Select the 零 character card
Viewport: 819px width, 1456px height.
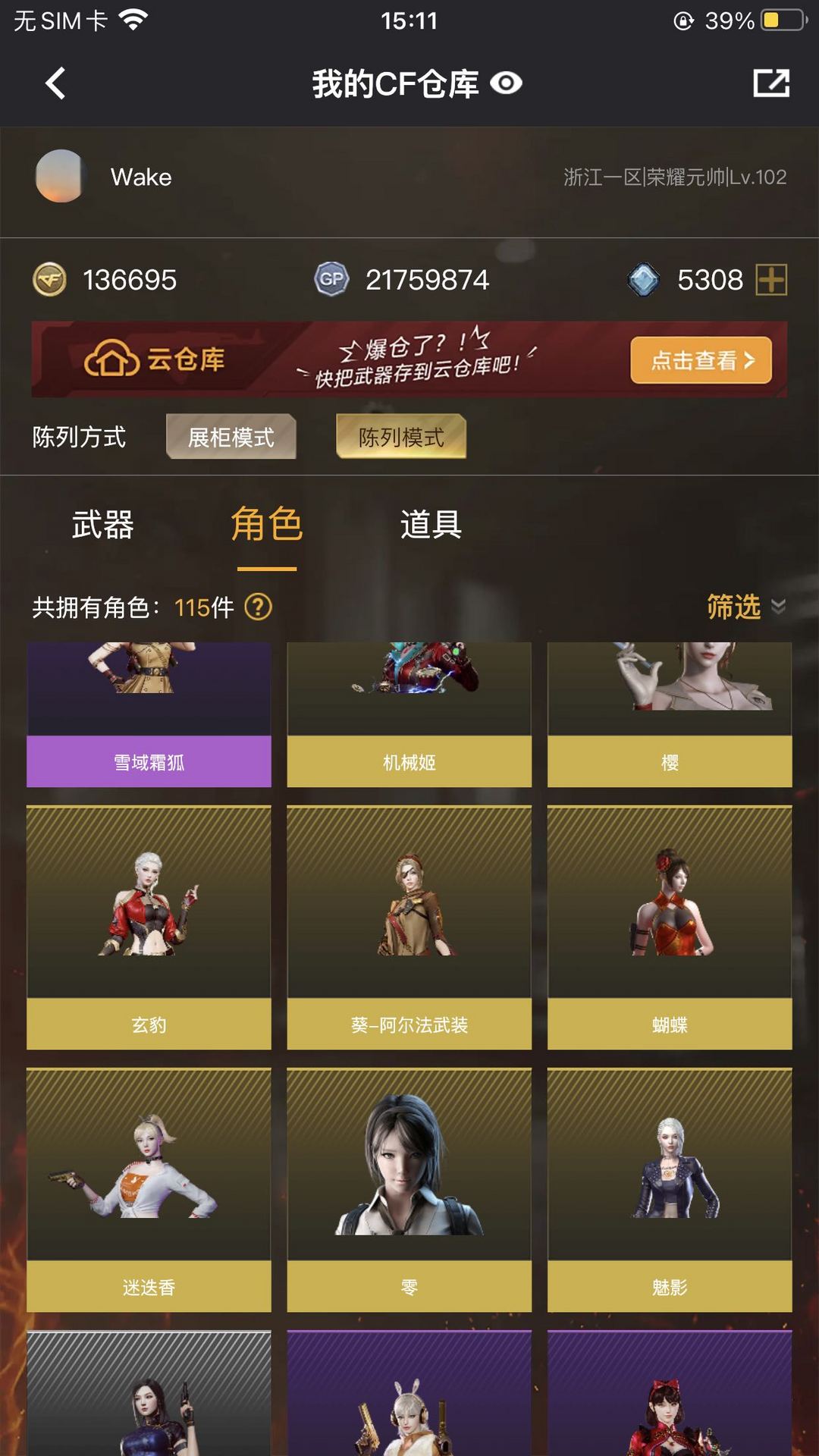click(x=409, y=1190)
